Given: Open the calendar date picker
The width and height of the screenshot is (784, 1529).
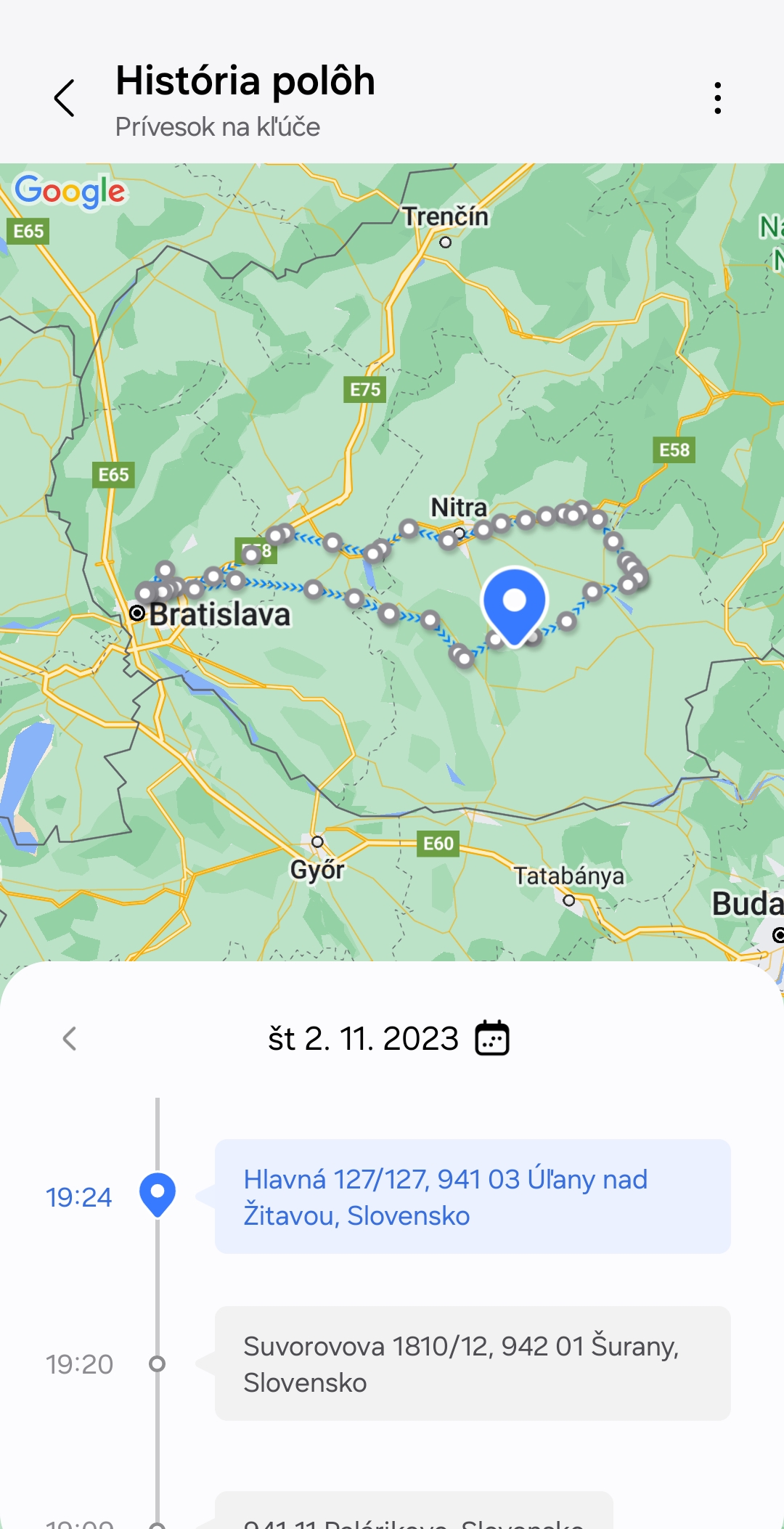Looking at the screenshot, I should tap(492, 1038).
